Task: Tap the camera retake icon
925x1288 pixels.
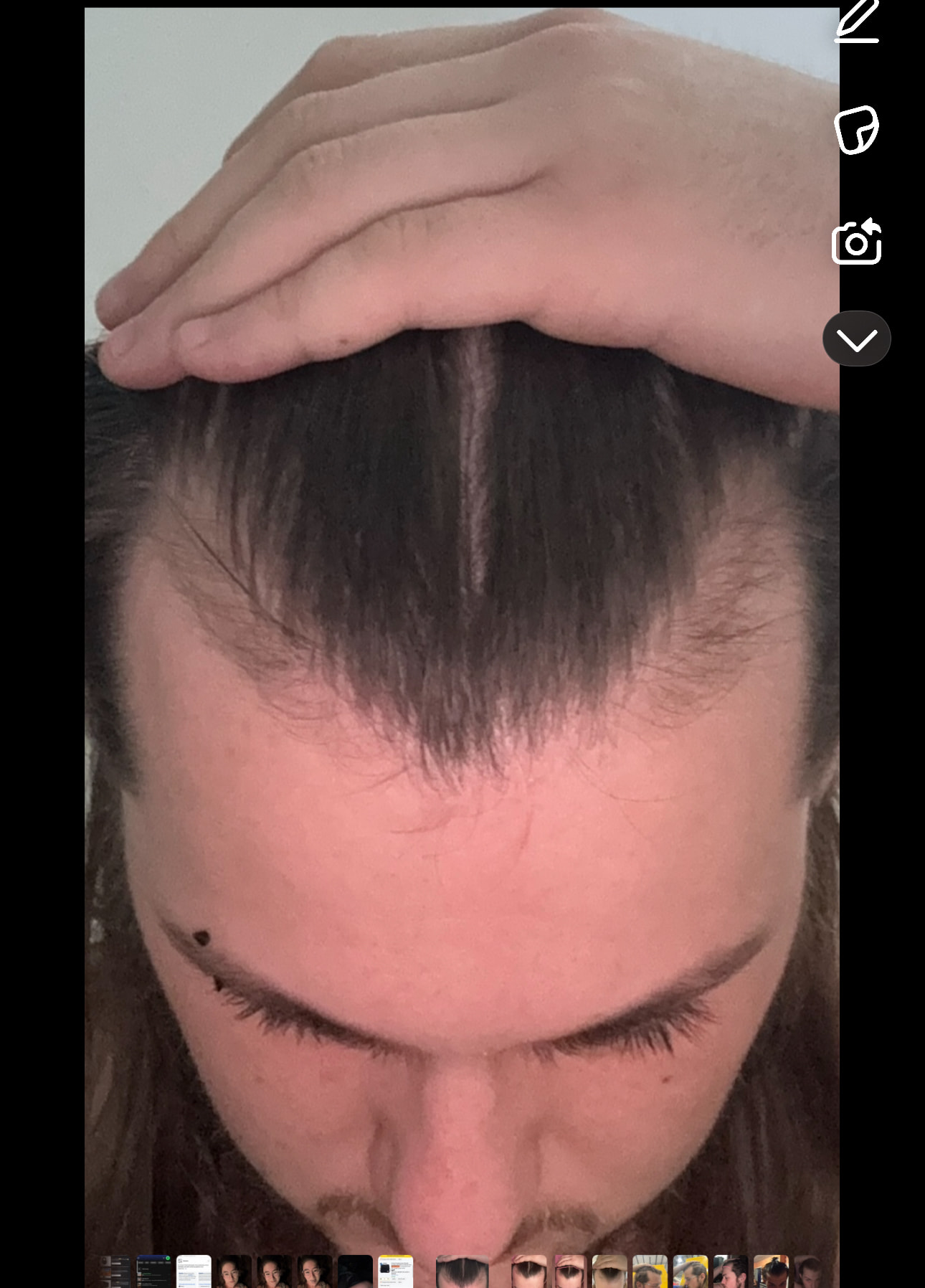Action: (856, 242)
